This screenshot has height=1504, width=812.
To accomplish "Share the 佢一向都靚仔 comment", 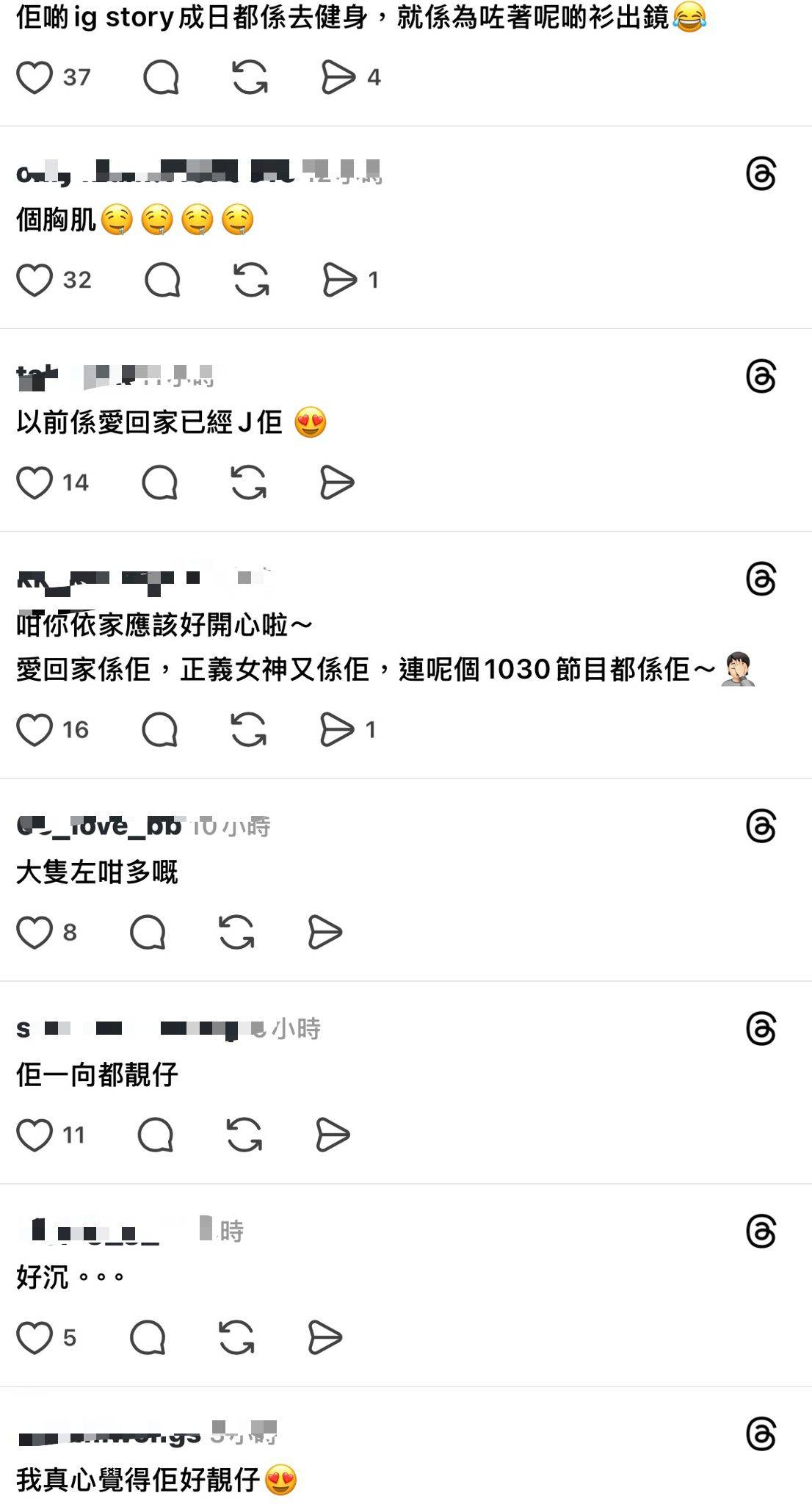I will [333, 1135].
